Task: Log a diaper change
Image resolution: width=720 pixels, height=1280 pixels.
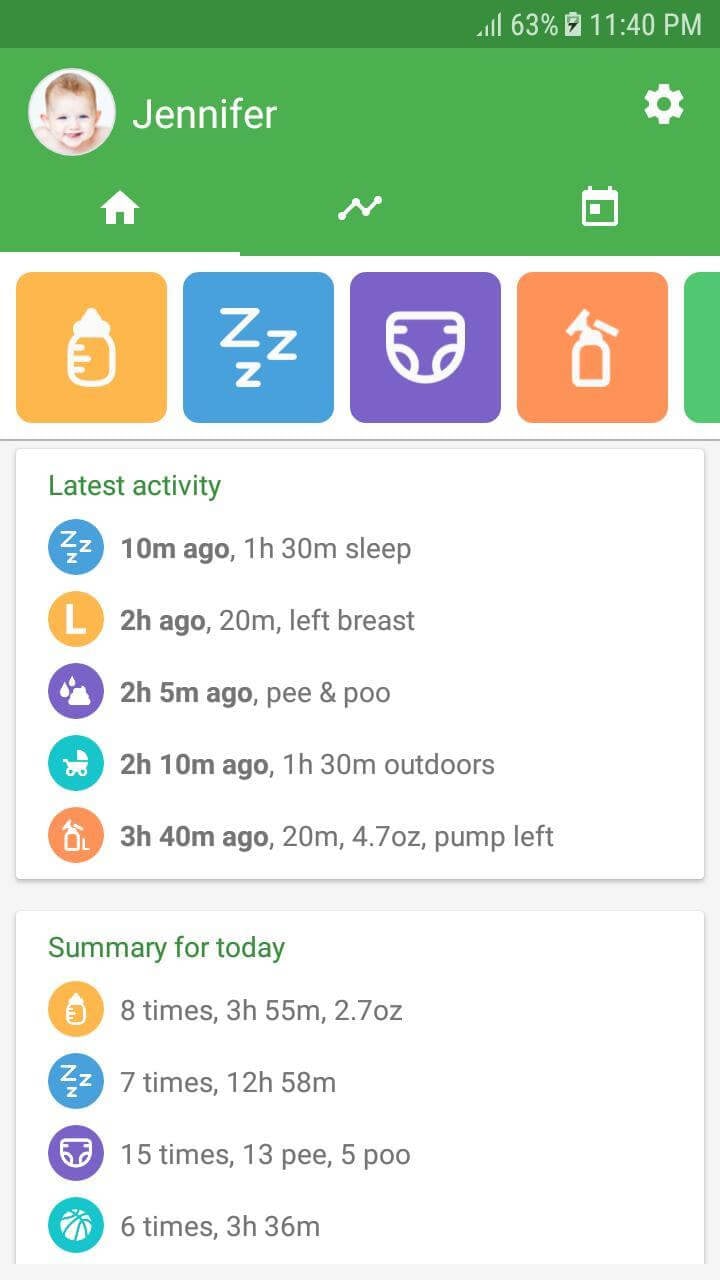Action: 425,347
